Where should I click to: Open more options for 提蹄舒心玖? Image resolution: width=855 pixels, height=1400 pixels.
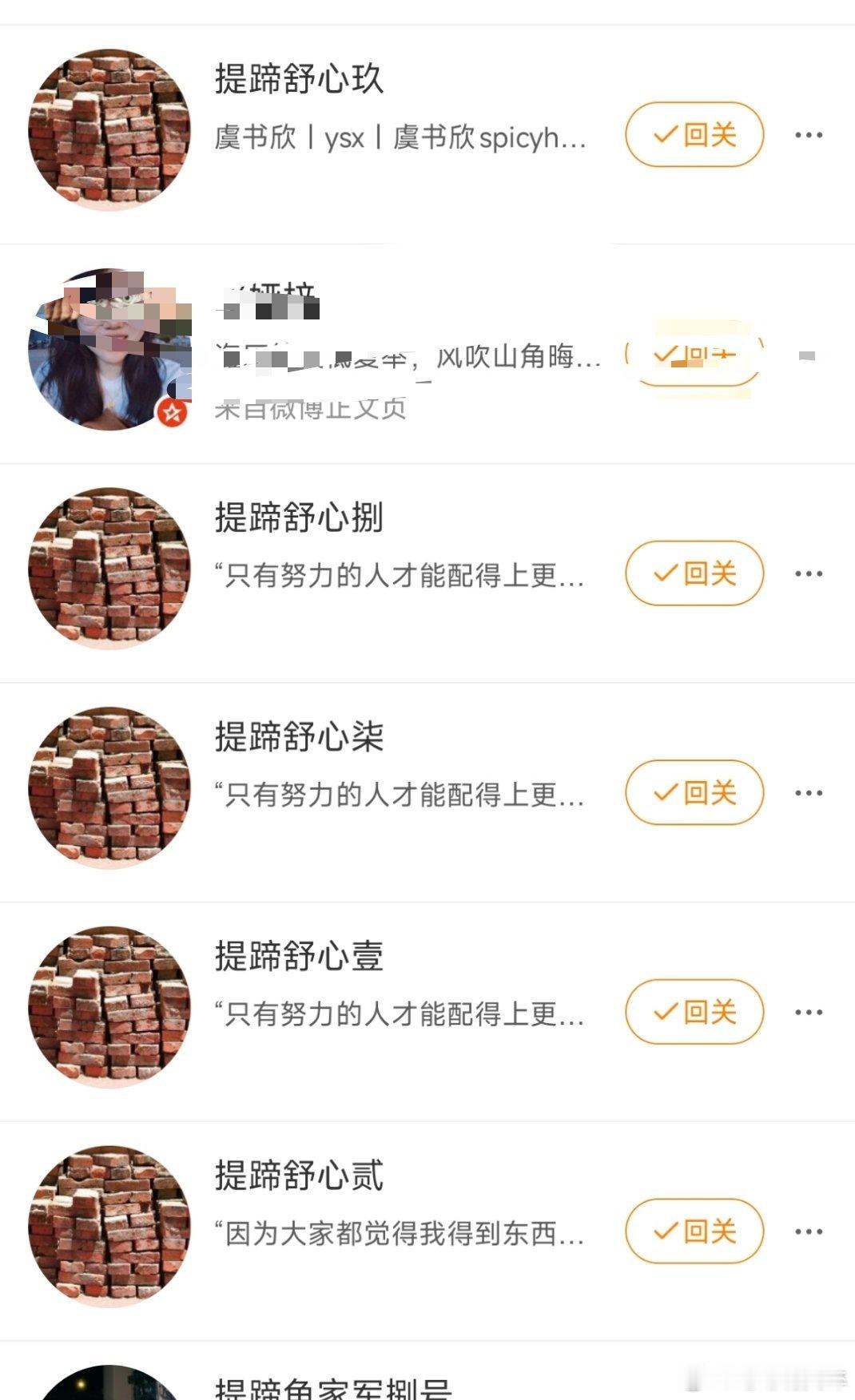[x=809, y=135]
